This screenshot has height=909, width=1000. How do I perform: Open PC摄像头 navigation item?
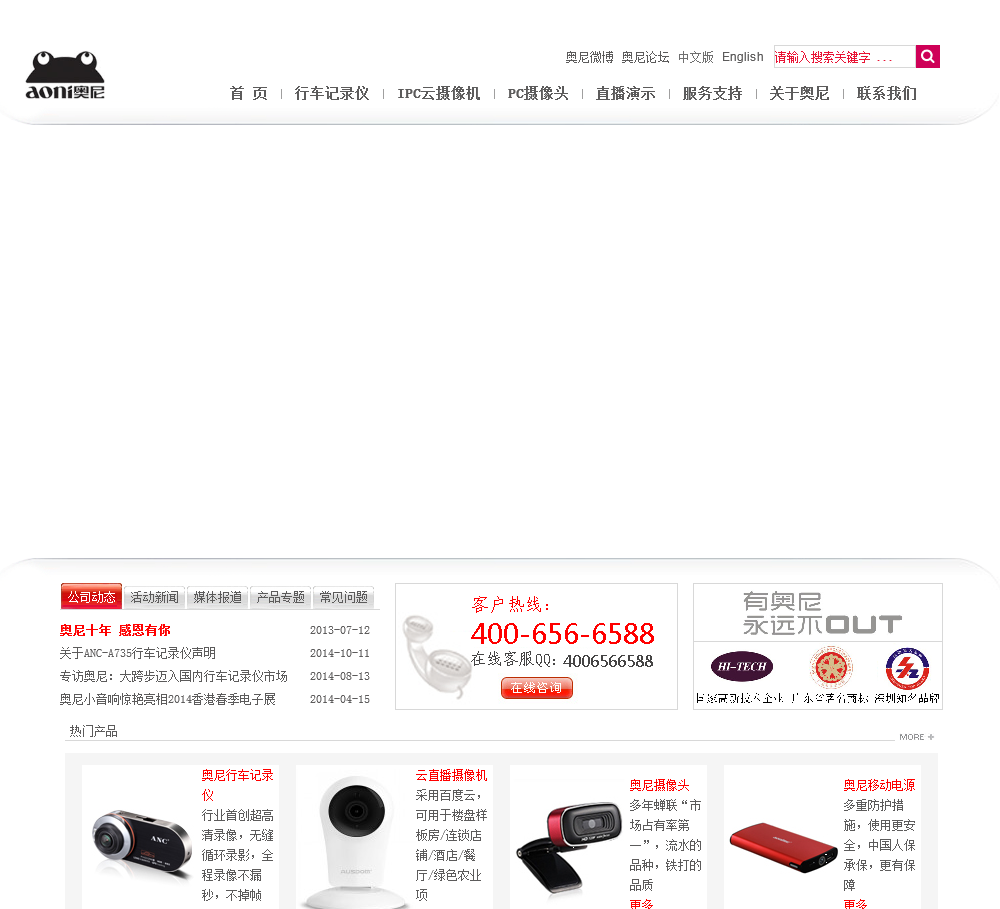(x=538, y=93)
